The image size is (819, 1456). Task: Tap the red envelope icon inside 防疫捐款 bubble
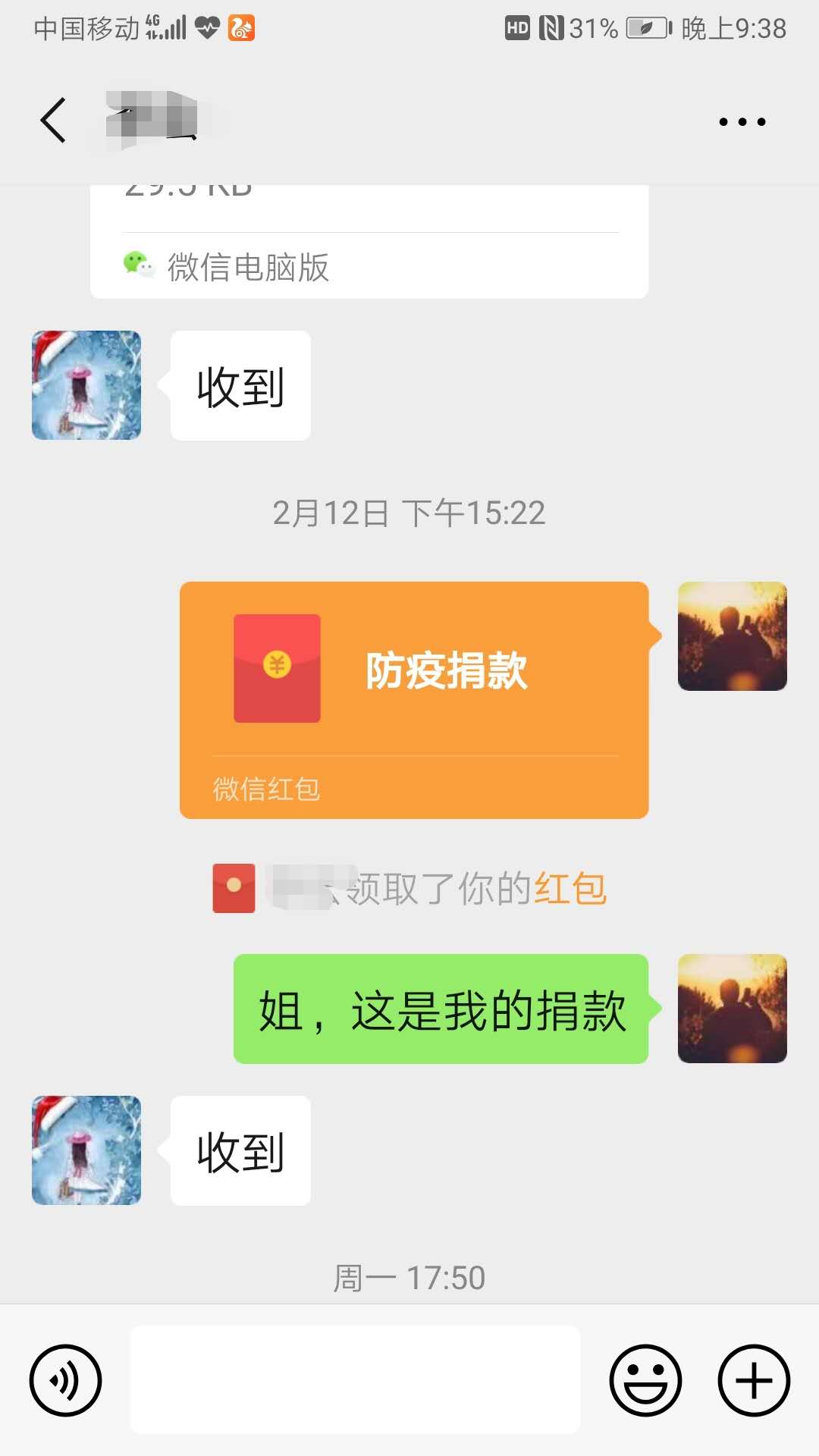(x=278, y=667)
